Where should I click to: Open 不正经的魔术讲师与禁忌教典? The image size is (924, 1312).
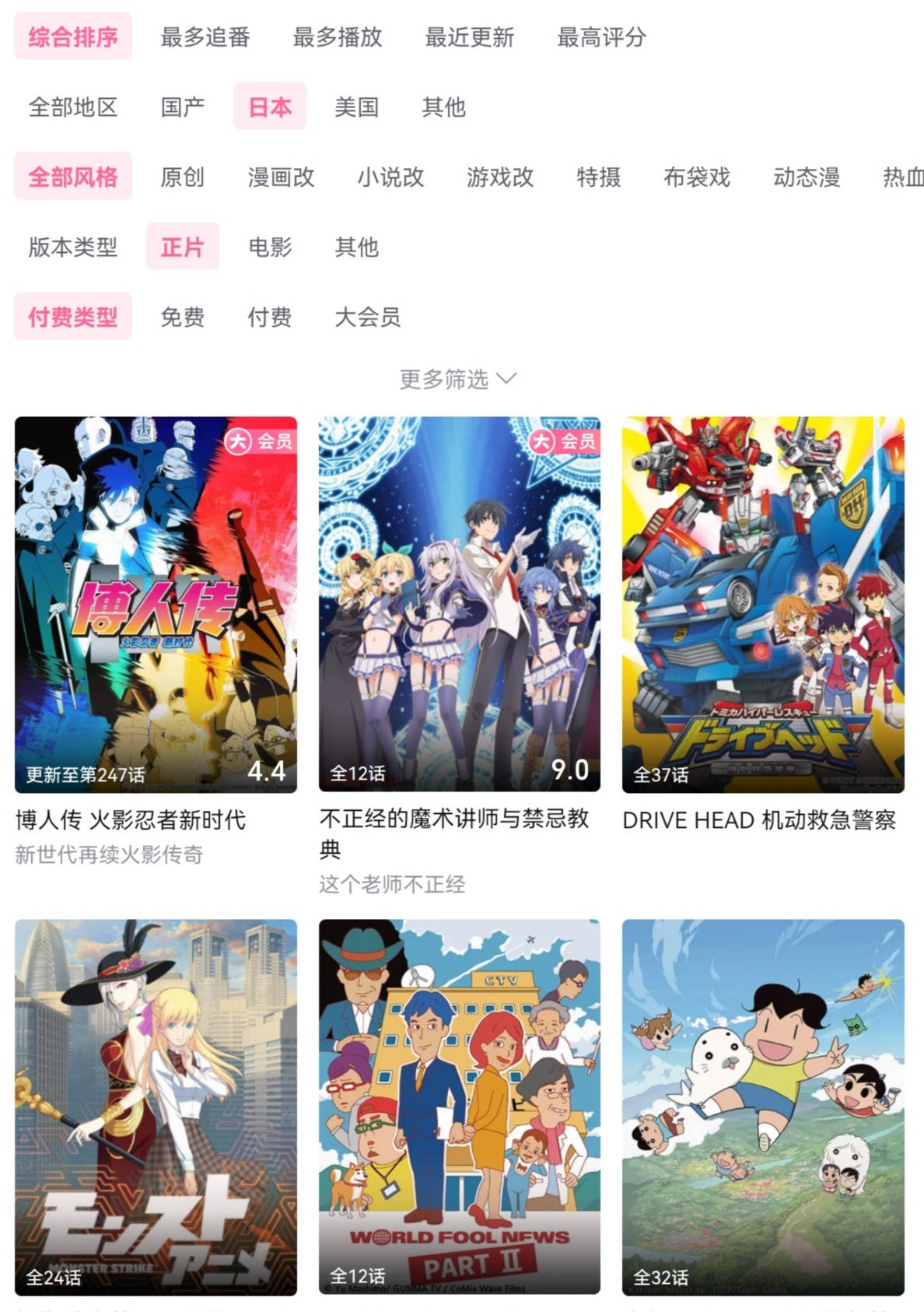click(x=459, y=604)
